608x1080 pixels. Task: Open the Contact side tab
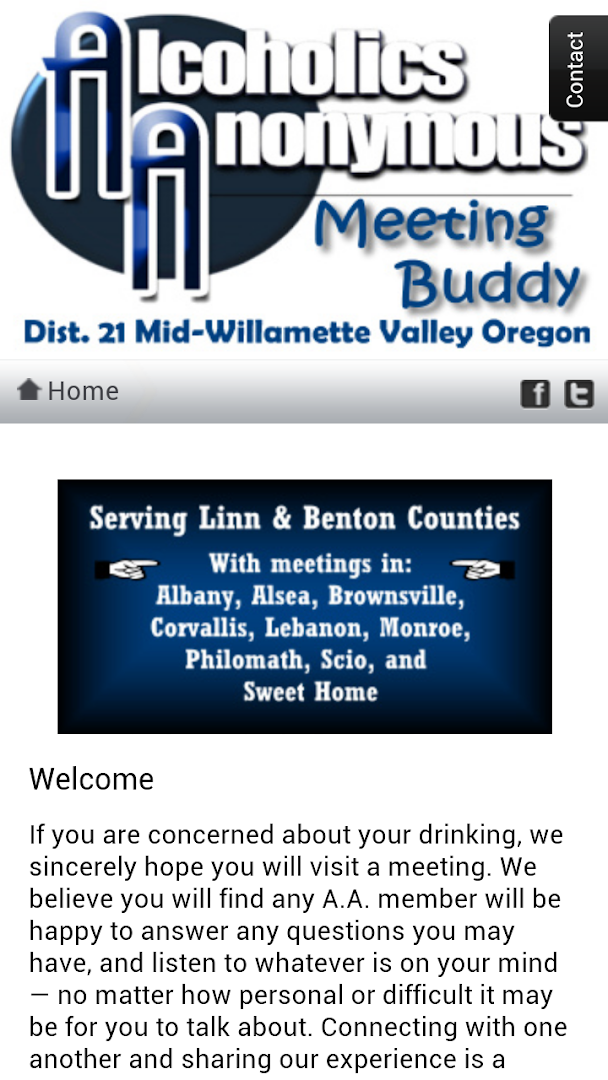coord(577,68)
